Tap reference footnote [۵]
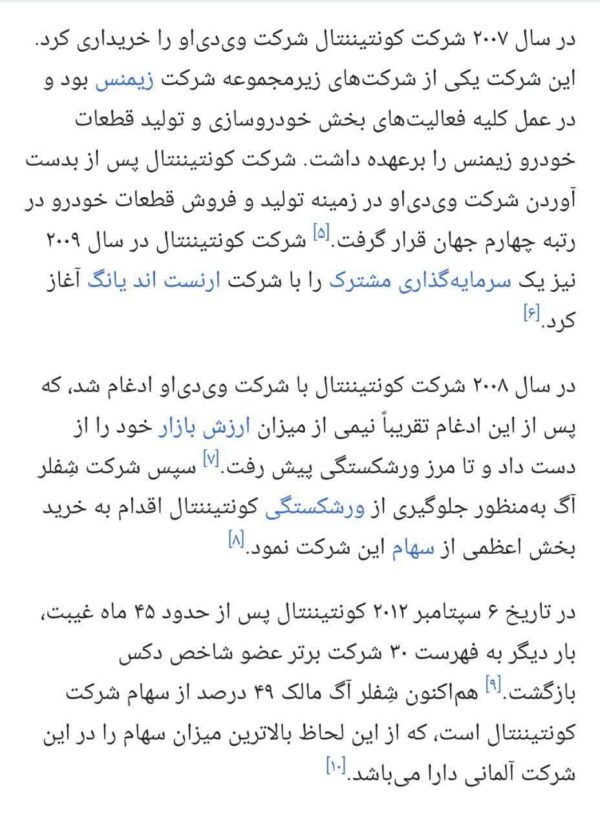Viewport: 600px width, 828px height. (x=322, y=234)
